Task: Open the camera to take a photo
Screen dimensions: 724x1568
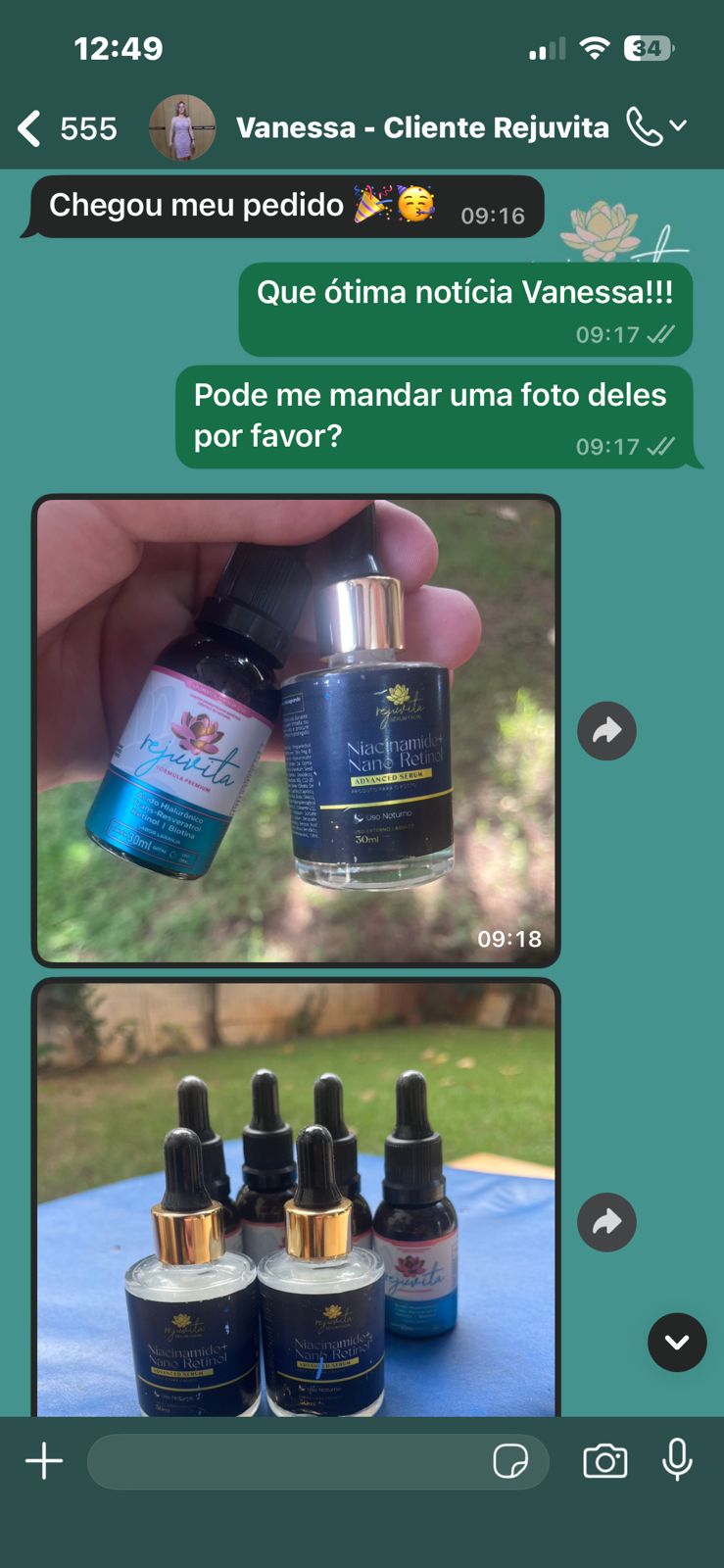Action: click(605, 1461)
